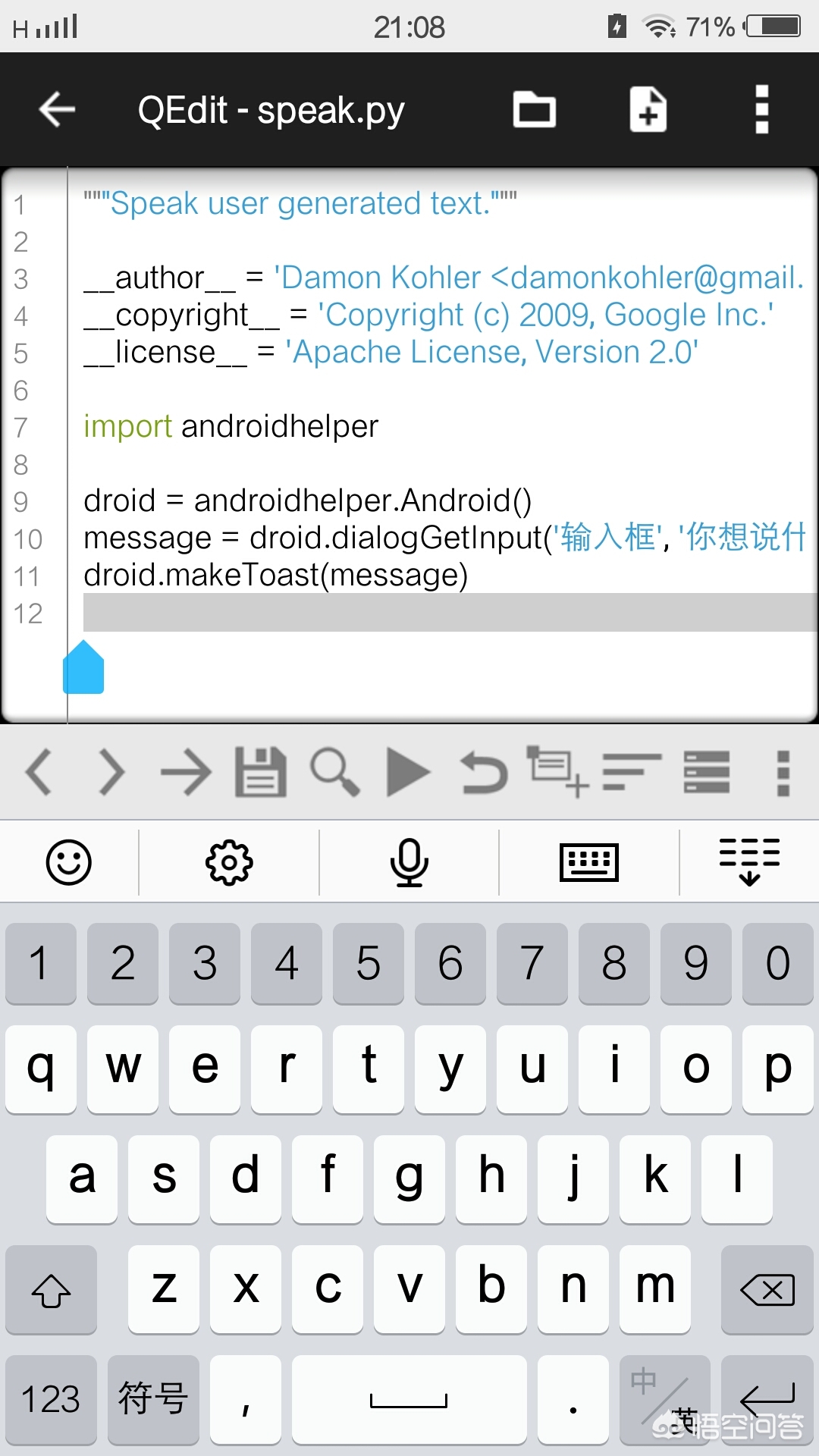Open the file folder browser
Viewport: 819px width, 1456px height.
coord(535,110)
